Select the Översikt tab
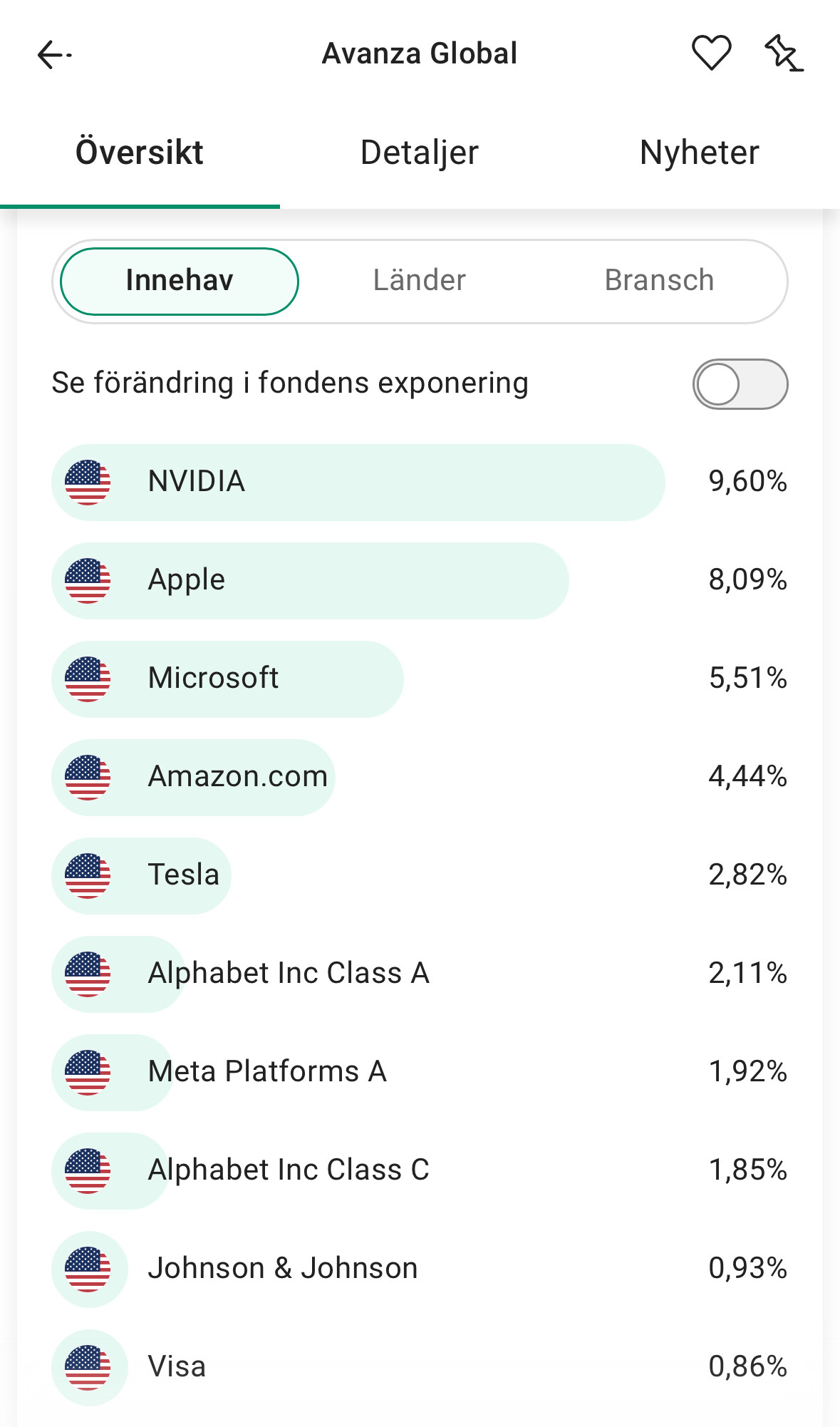The width and height of the screenshot is (840, 1427). point(140,153)
